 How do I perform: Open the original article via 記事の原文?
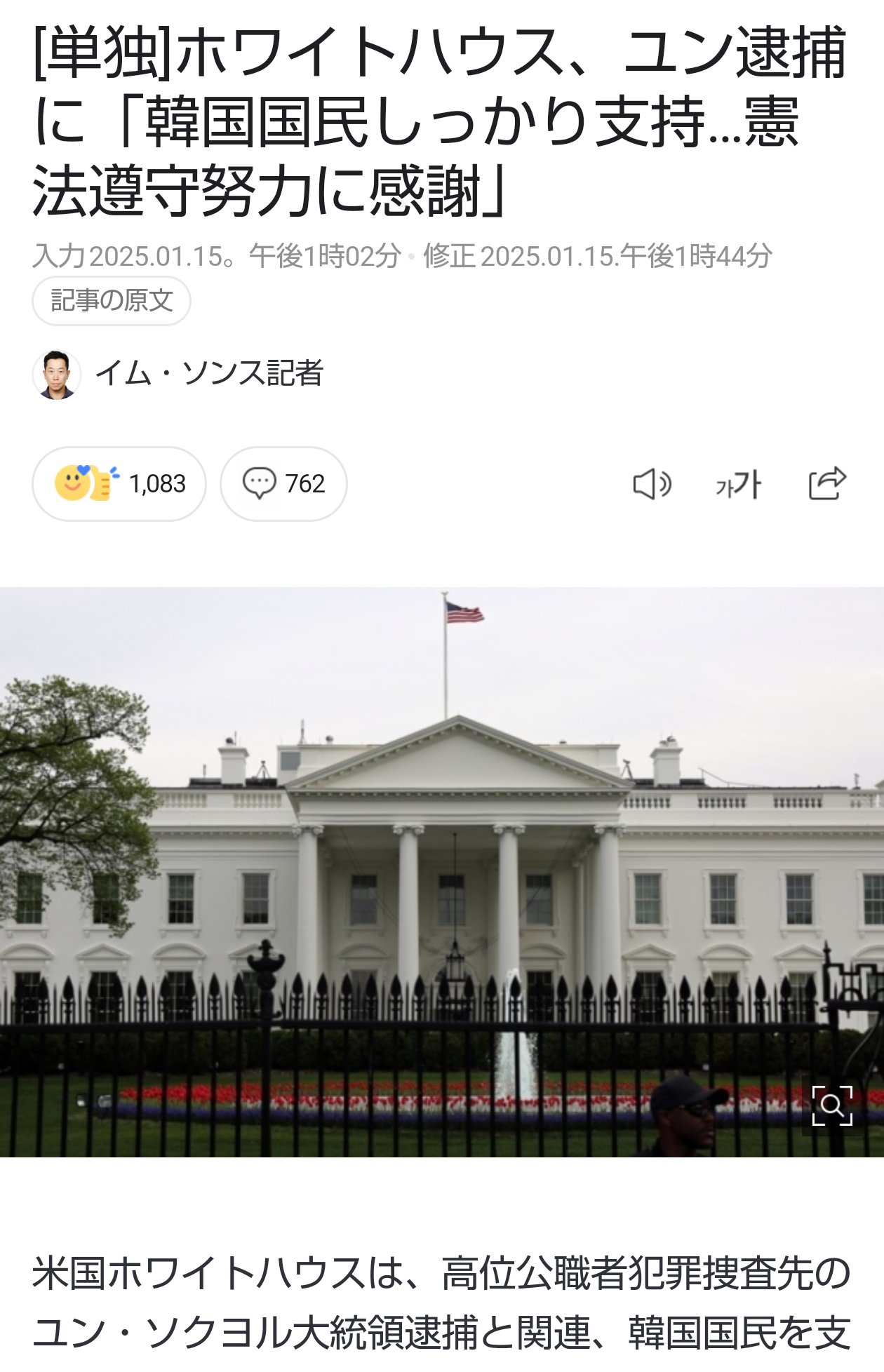[x=112, y=301]
